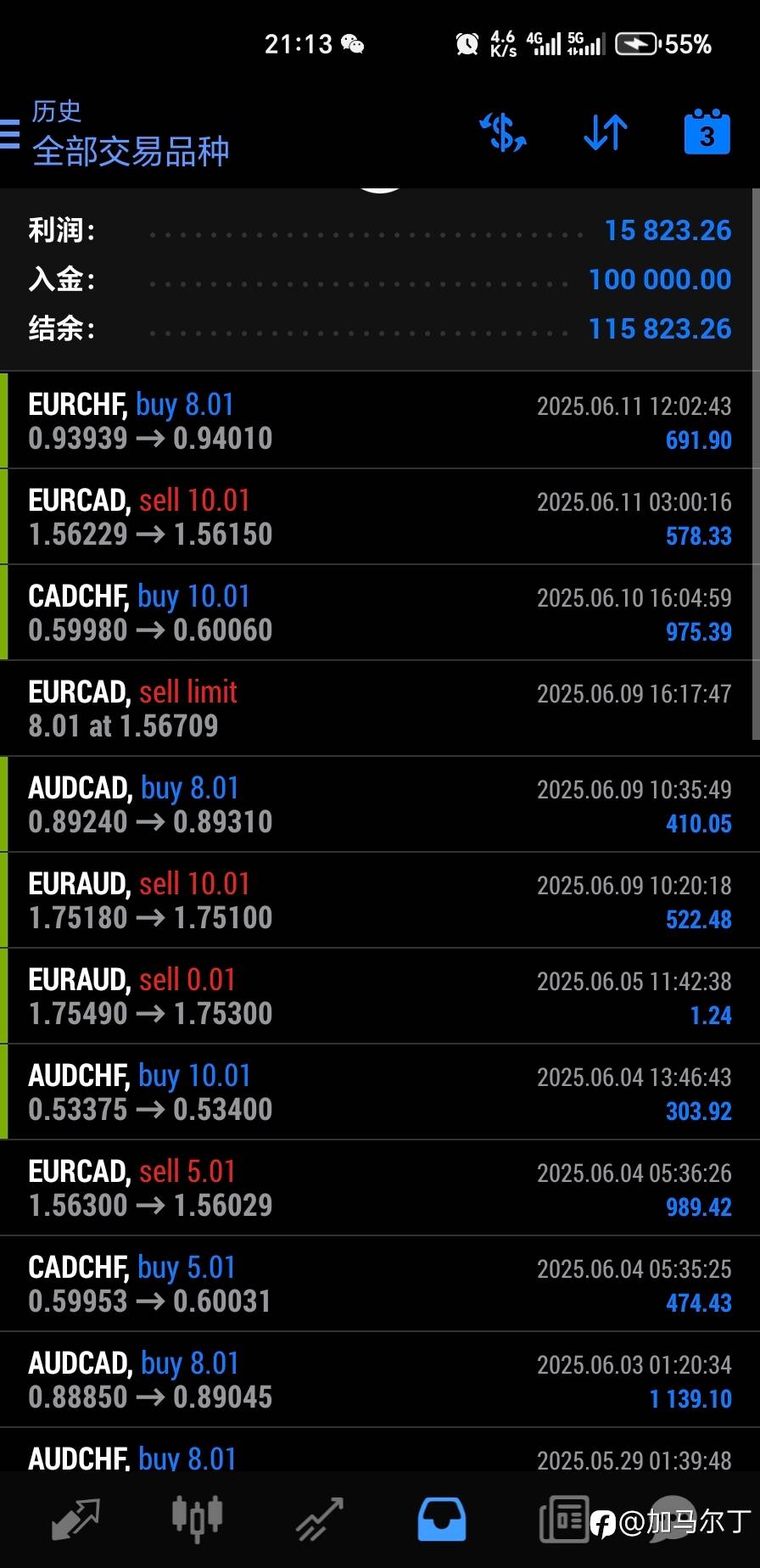Viewport: 760px width, 1568px height.
Task: Open AUDCAD buy 8.01 with 410.05 profit
Action: click(379, 804)
